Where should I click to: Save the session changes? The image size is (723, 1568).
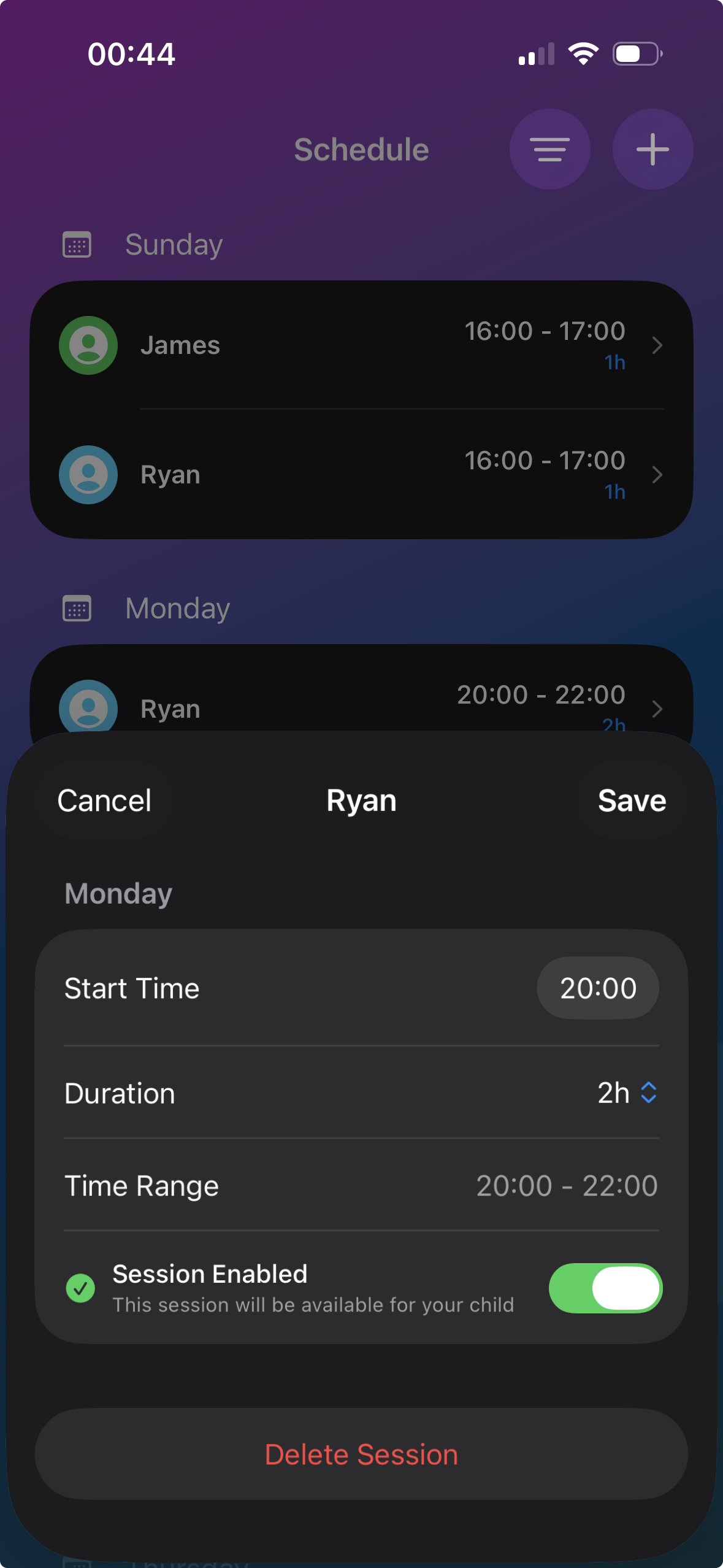[x=632, y=801]
